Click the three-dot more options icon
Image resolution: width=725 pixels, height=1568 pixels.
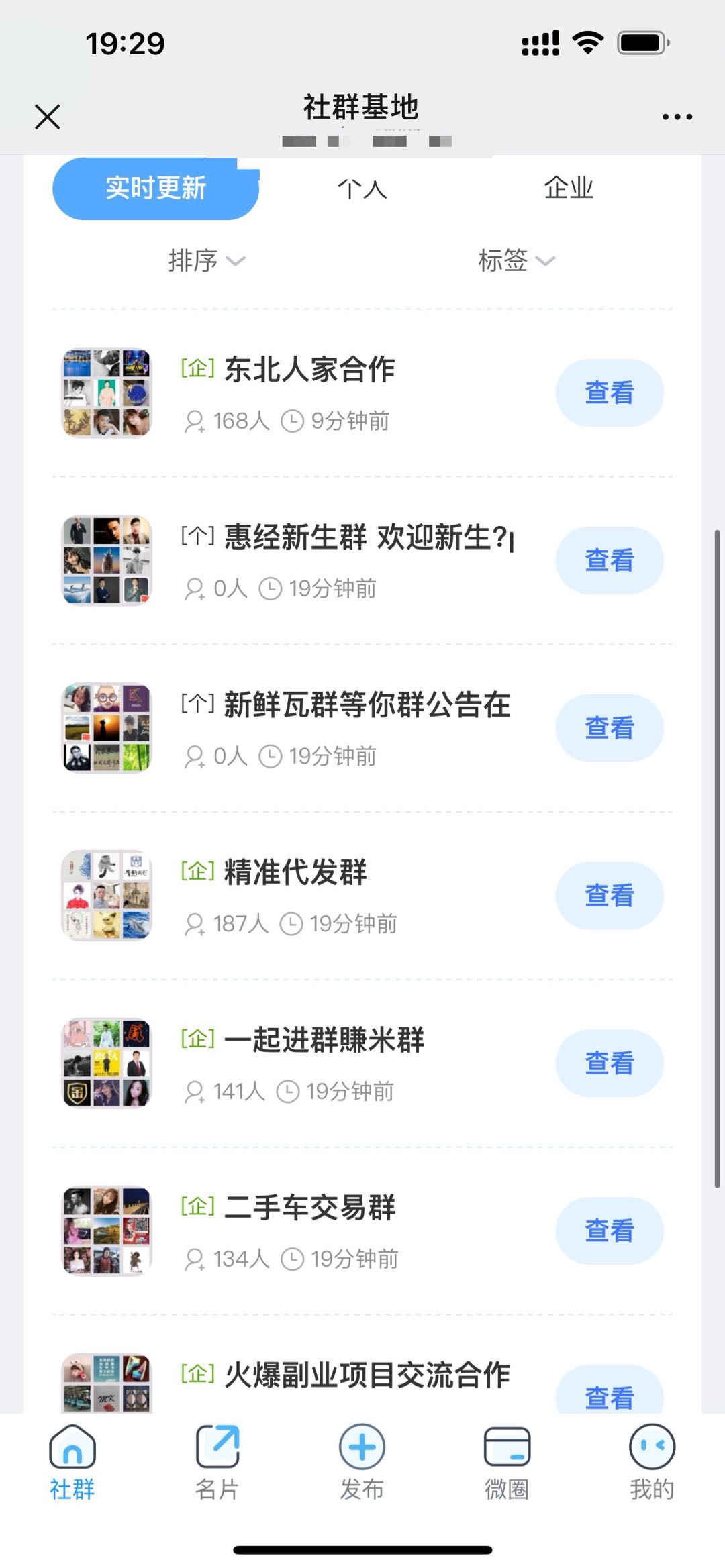coord(676,115)
